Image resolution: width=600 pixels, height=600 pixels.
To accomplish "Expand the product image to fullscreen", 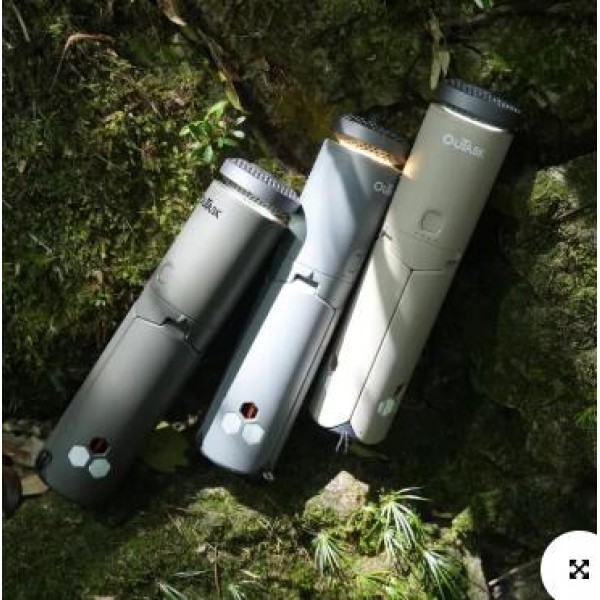I will 578,569.
